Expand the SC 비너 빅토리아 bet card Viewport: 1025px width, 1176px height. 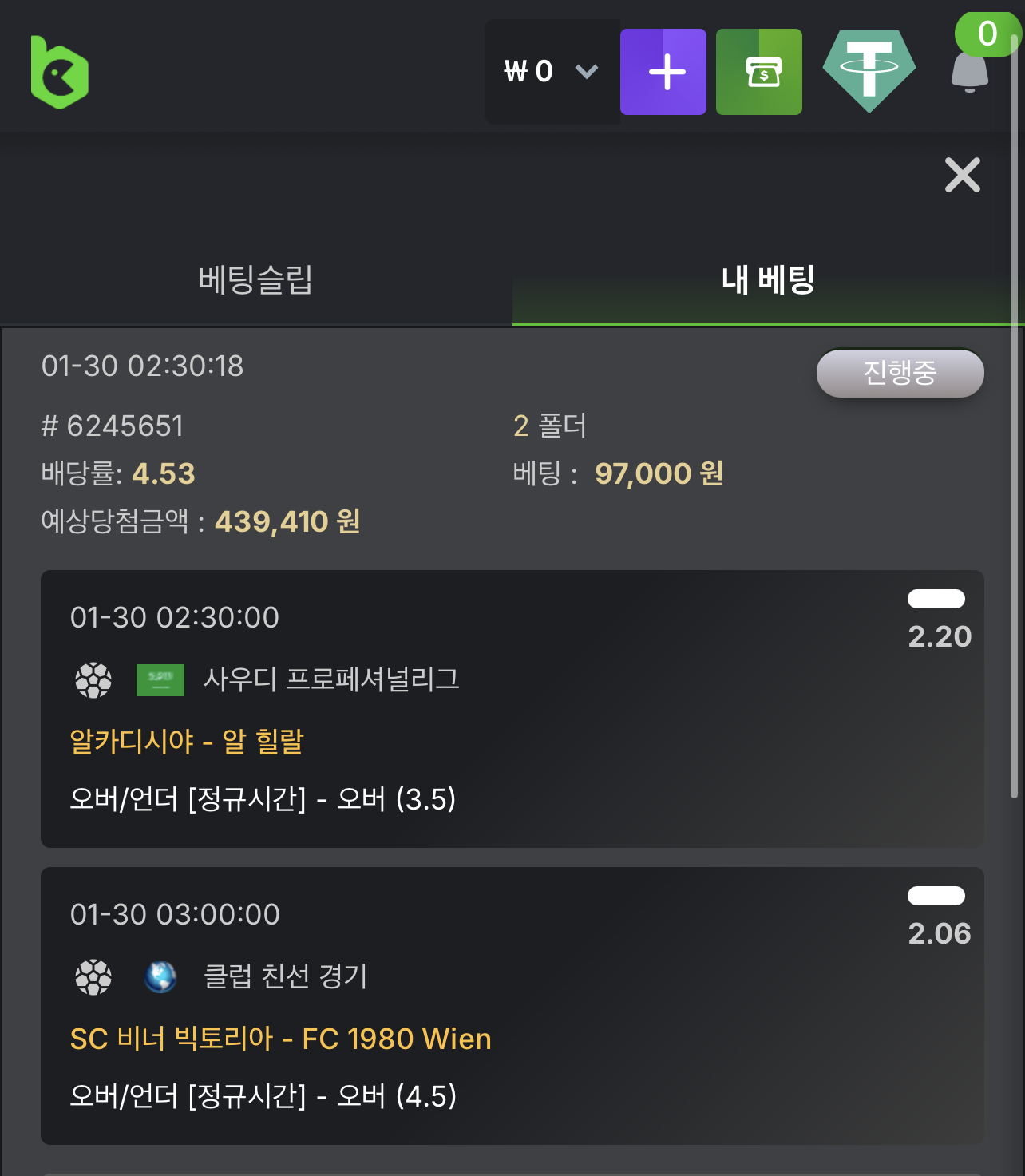coord(511,1004)
